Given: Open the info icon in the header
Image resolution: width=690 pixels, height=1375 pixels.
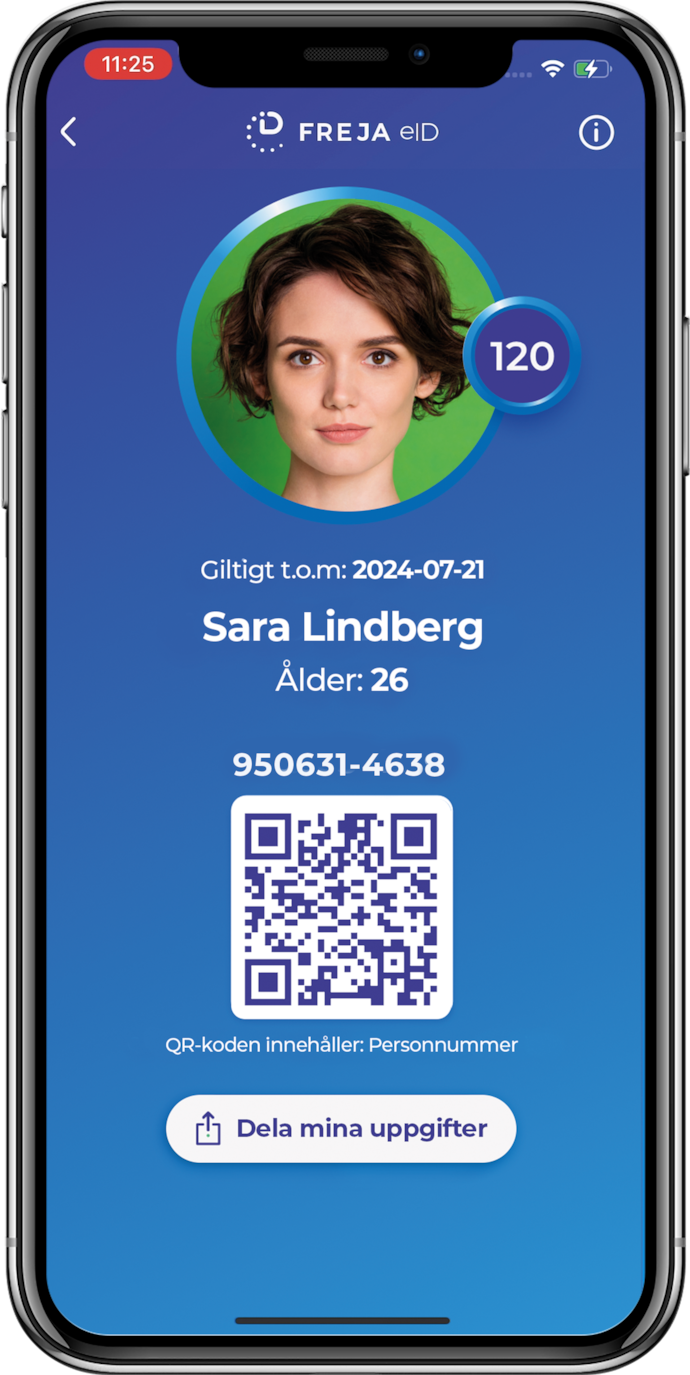Looking at the screenshot, I should coord(596,132).
